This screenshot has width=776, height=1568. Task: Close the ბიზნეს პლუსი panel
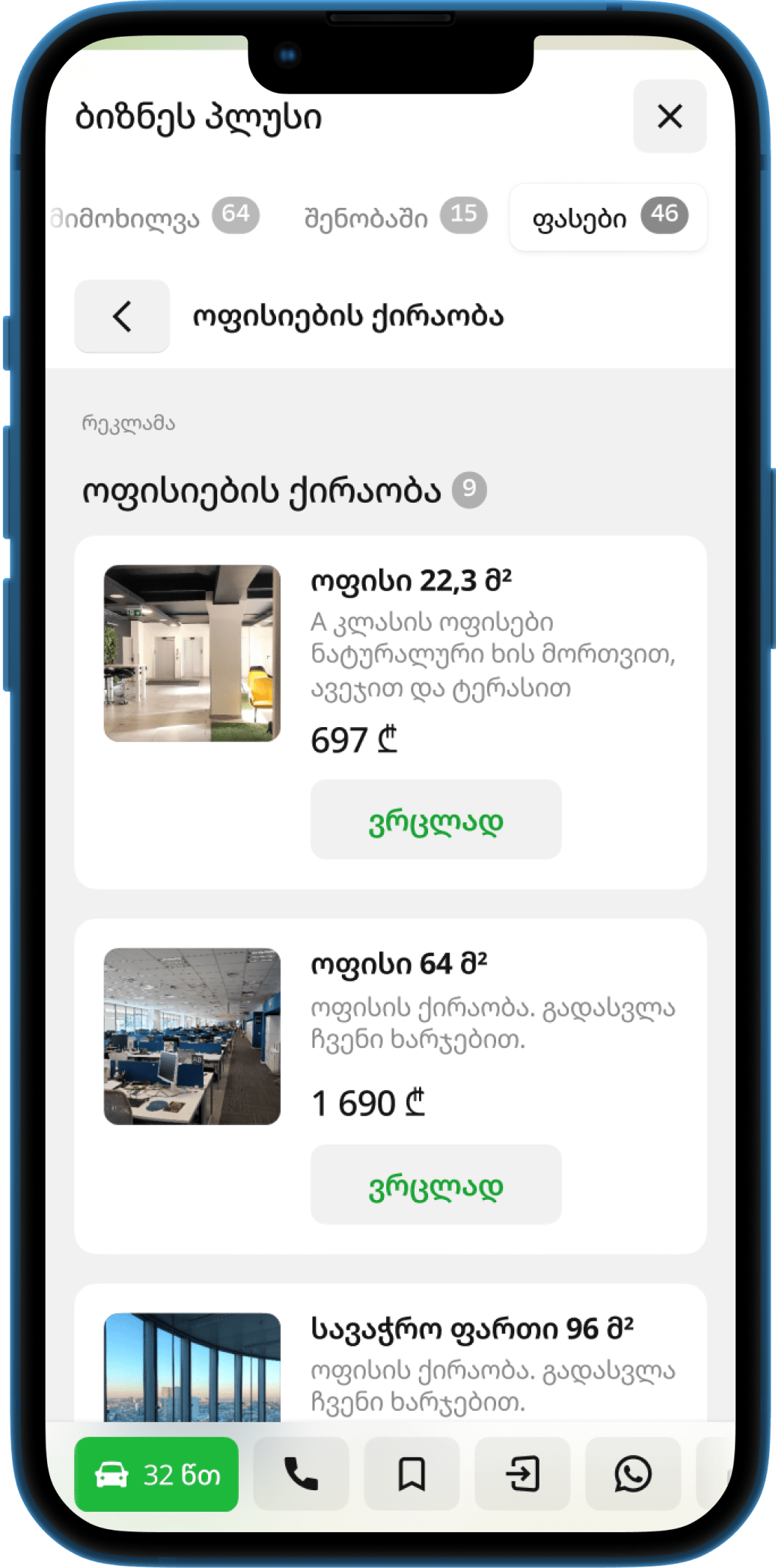669,117
